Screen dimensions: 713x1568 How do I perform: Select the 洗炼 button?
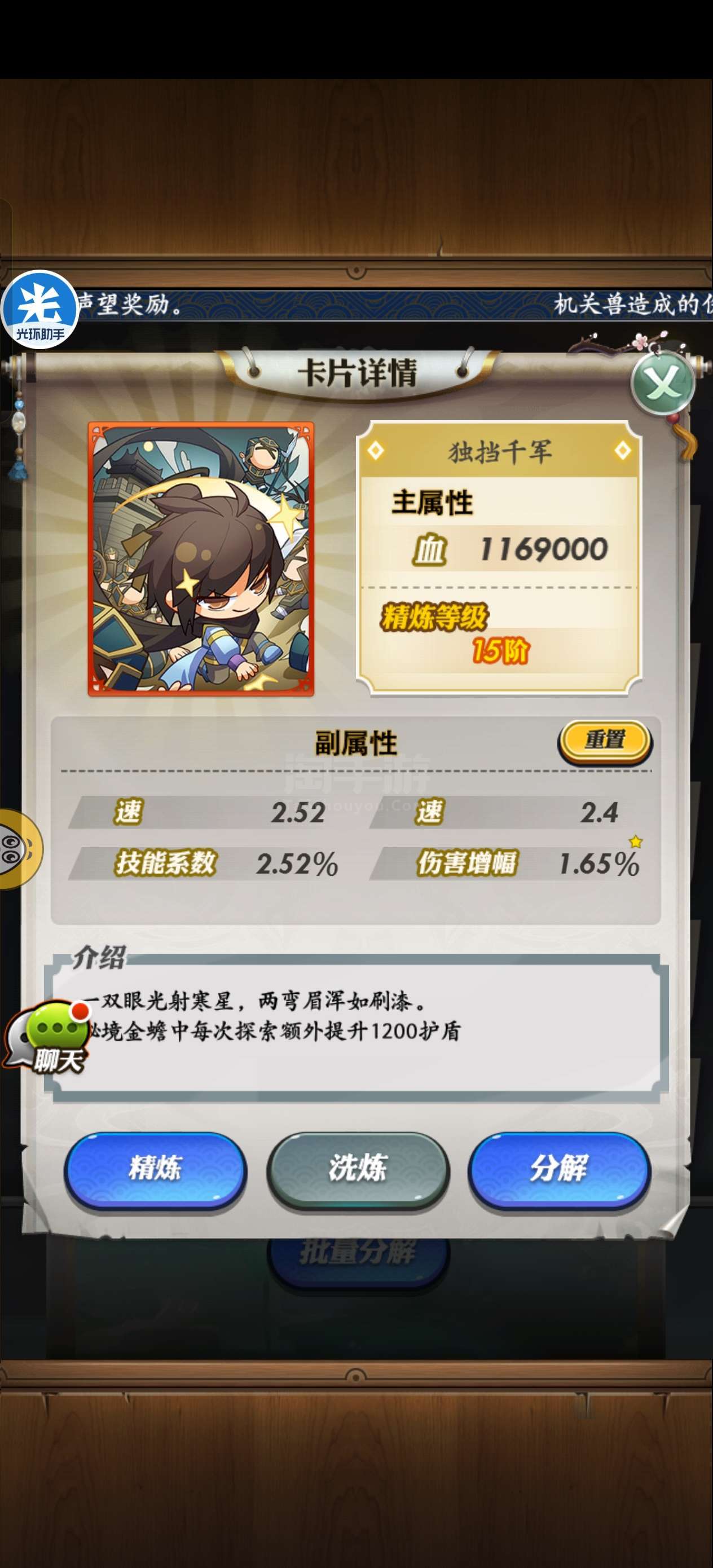(358, 1169)
